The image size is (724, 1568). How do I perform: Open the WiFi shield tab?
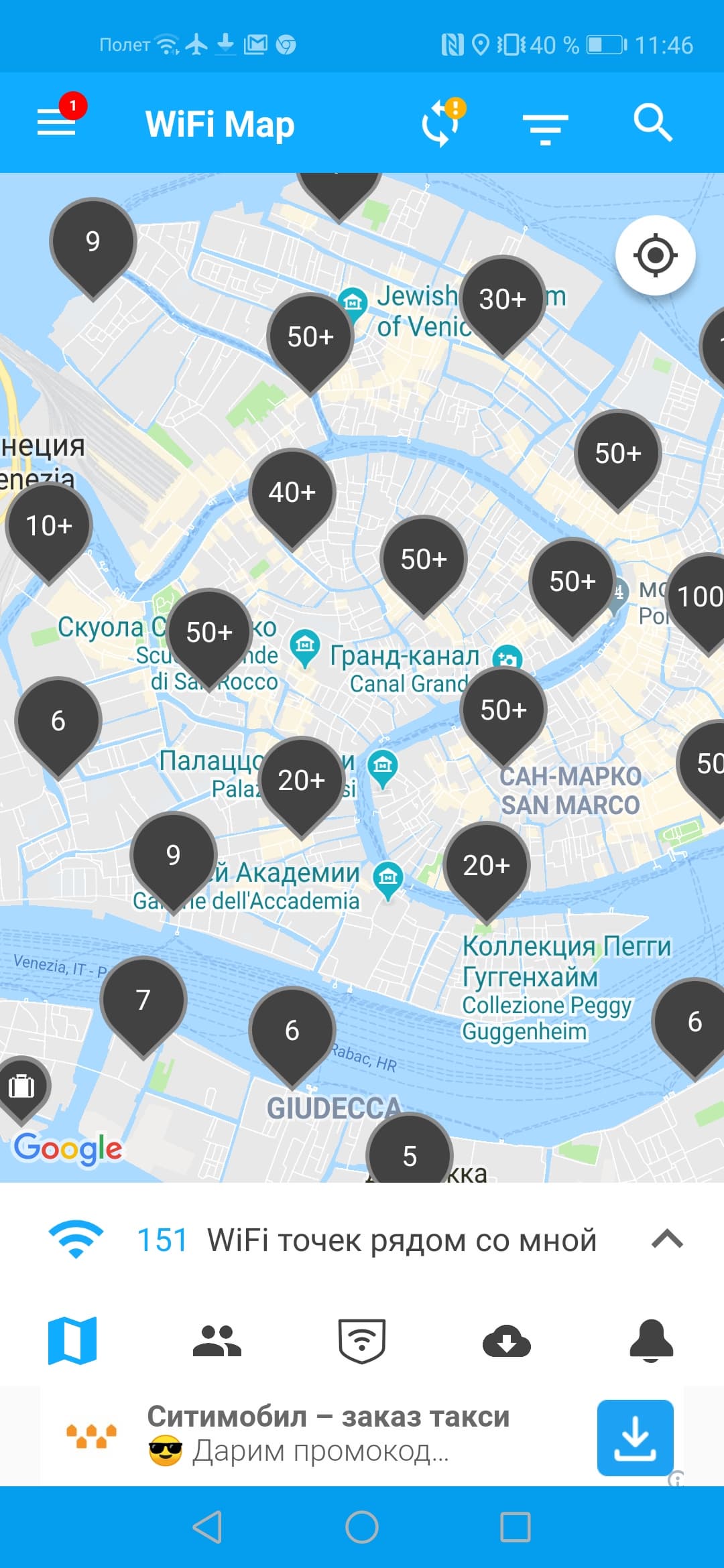pos(361,1340)
